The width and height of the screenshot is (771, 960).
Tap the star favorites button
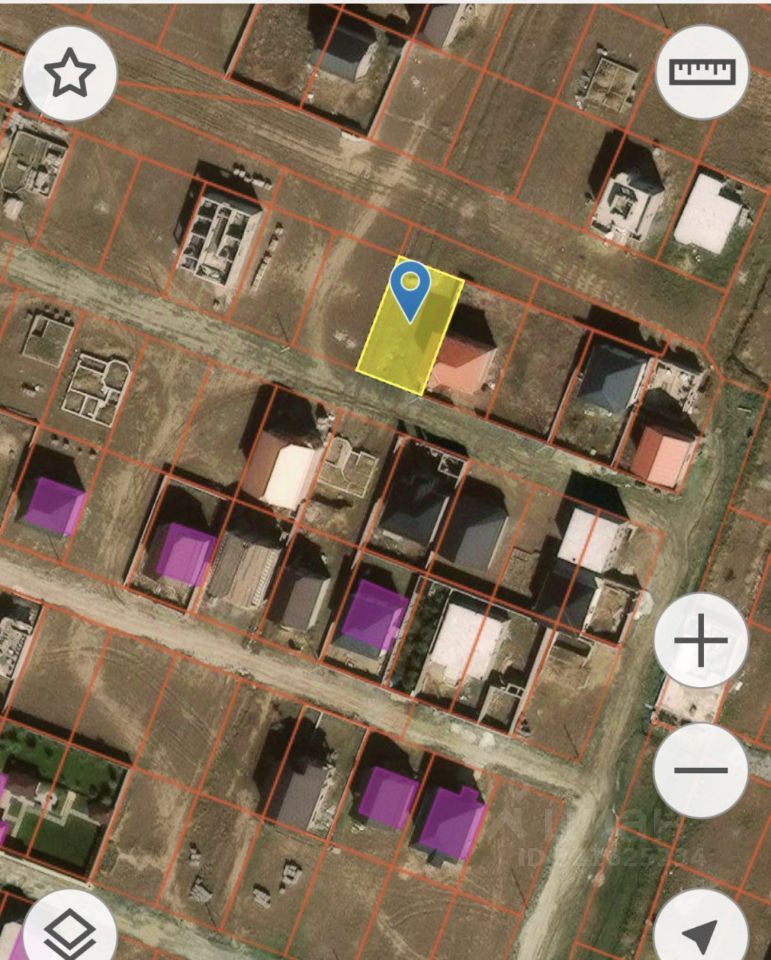click(x=69, y=73)
